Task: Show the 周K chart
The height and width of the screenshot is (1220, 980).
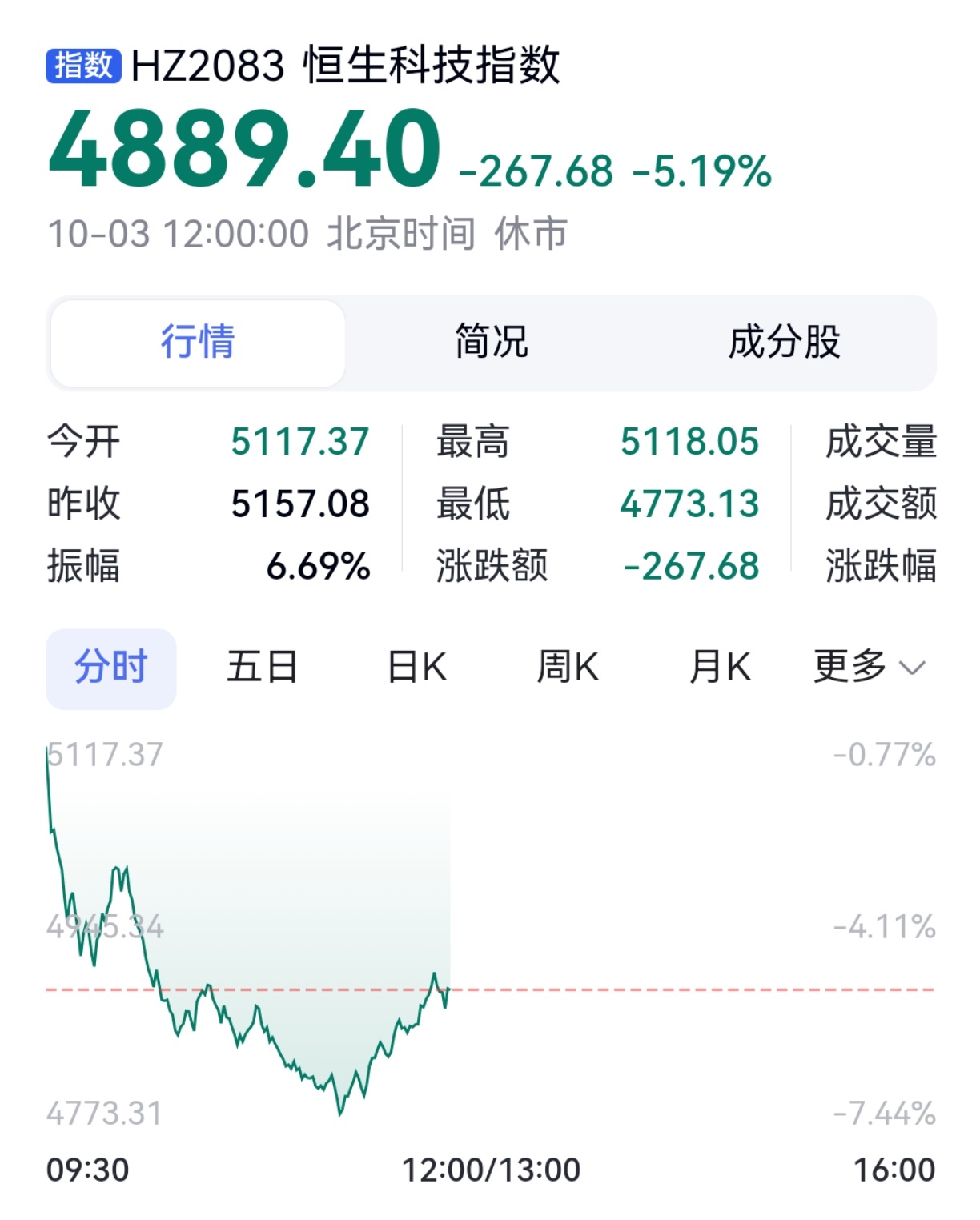Action: point(567,668)
